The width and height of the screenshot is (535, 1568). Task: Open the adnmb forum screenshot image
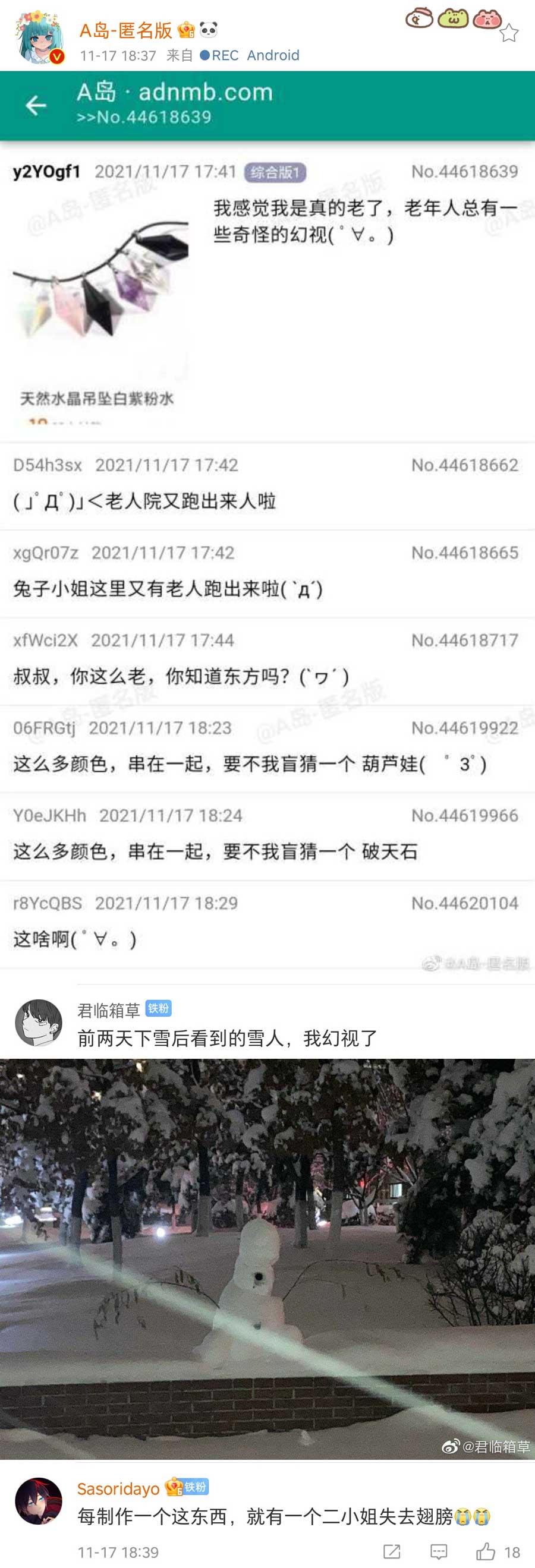[267, 523]
